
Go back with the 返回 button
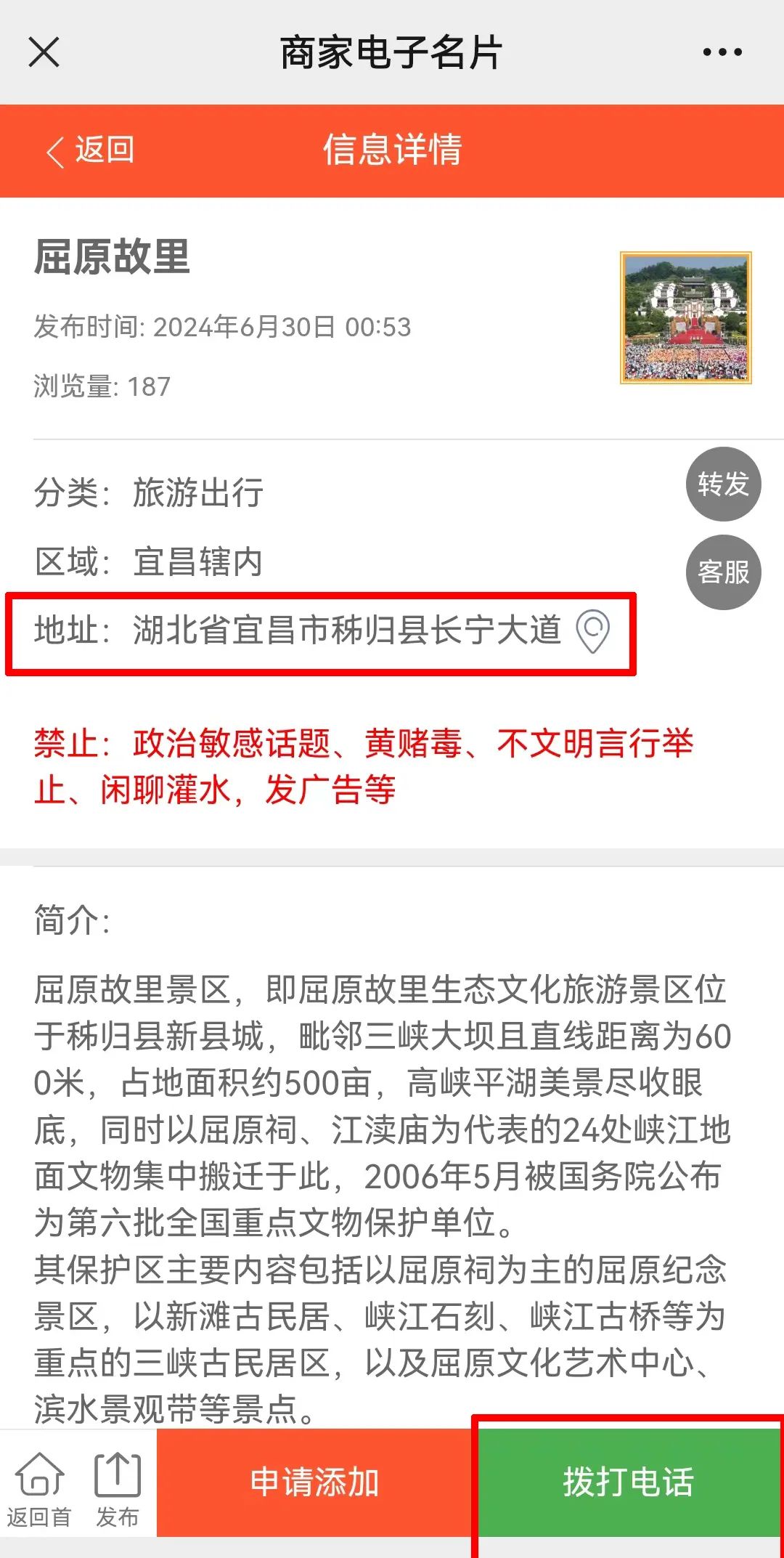click(x=91, y=150)
